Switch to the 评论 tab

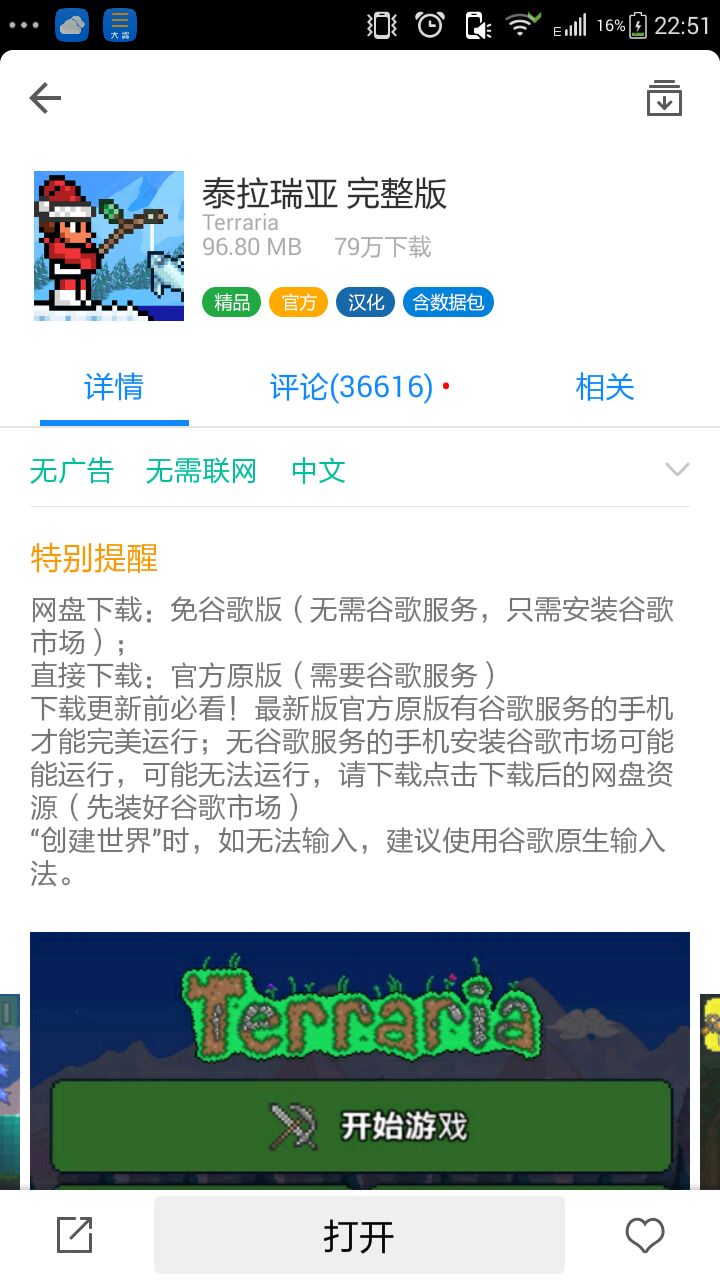click(x=351, y=387)
